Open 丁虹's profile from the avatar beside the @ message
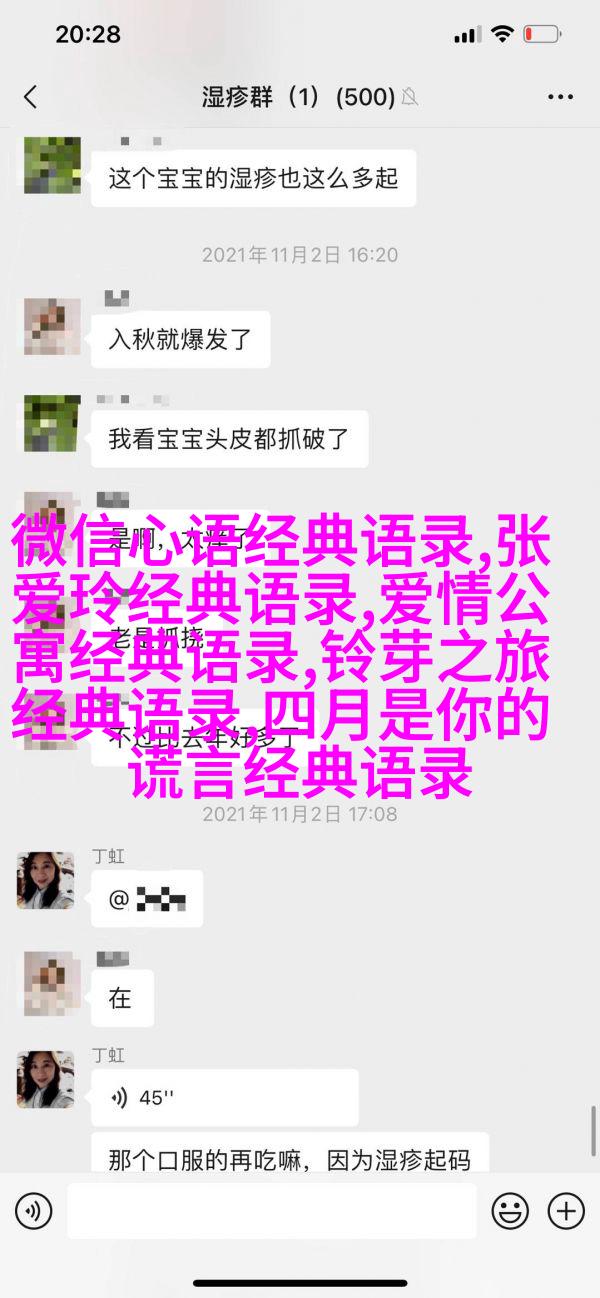 tap(46, 880)
